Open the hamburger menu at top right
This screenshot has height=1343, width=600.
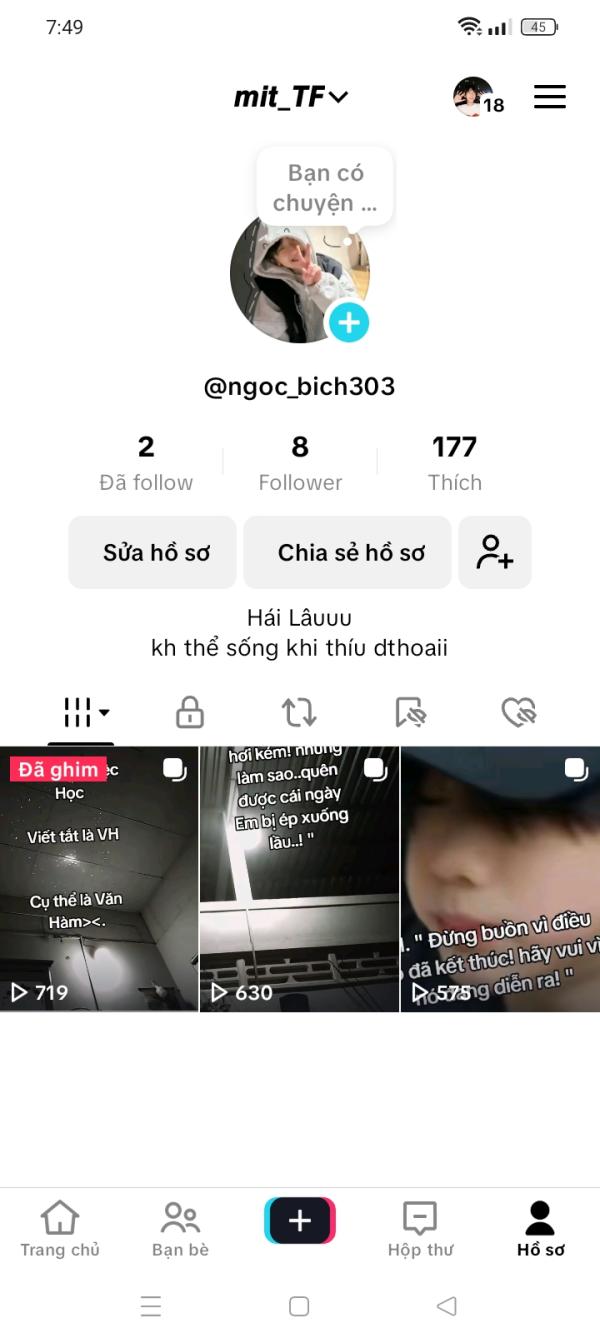(x=550, y=97)
